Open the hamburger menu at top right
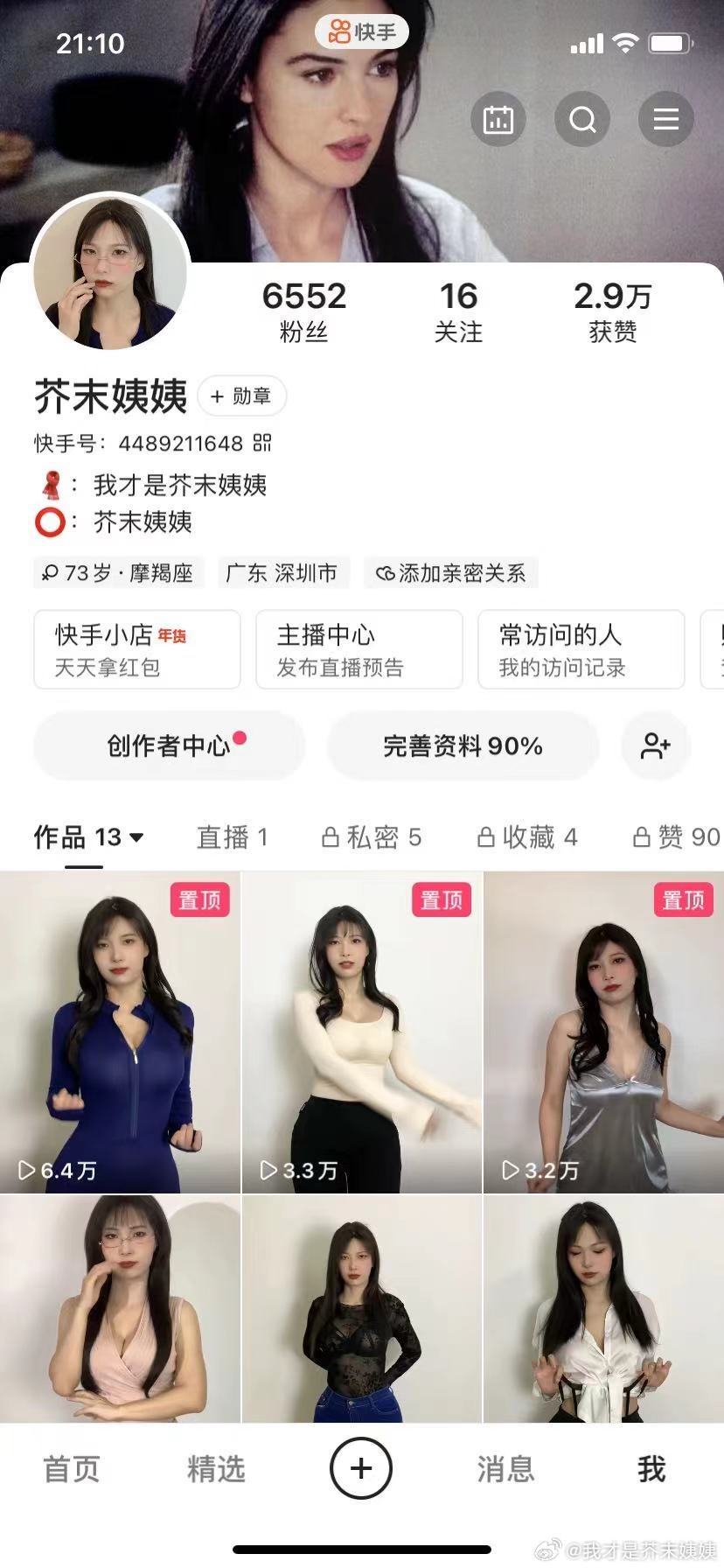The image size is (724, 1568). (666, 120)
